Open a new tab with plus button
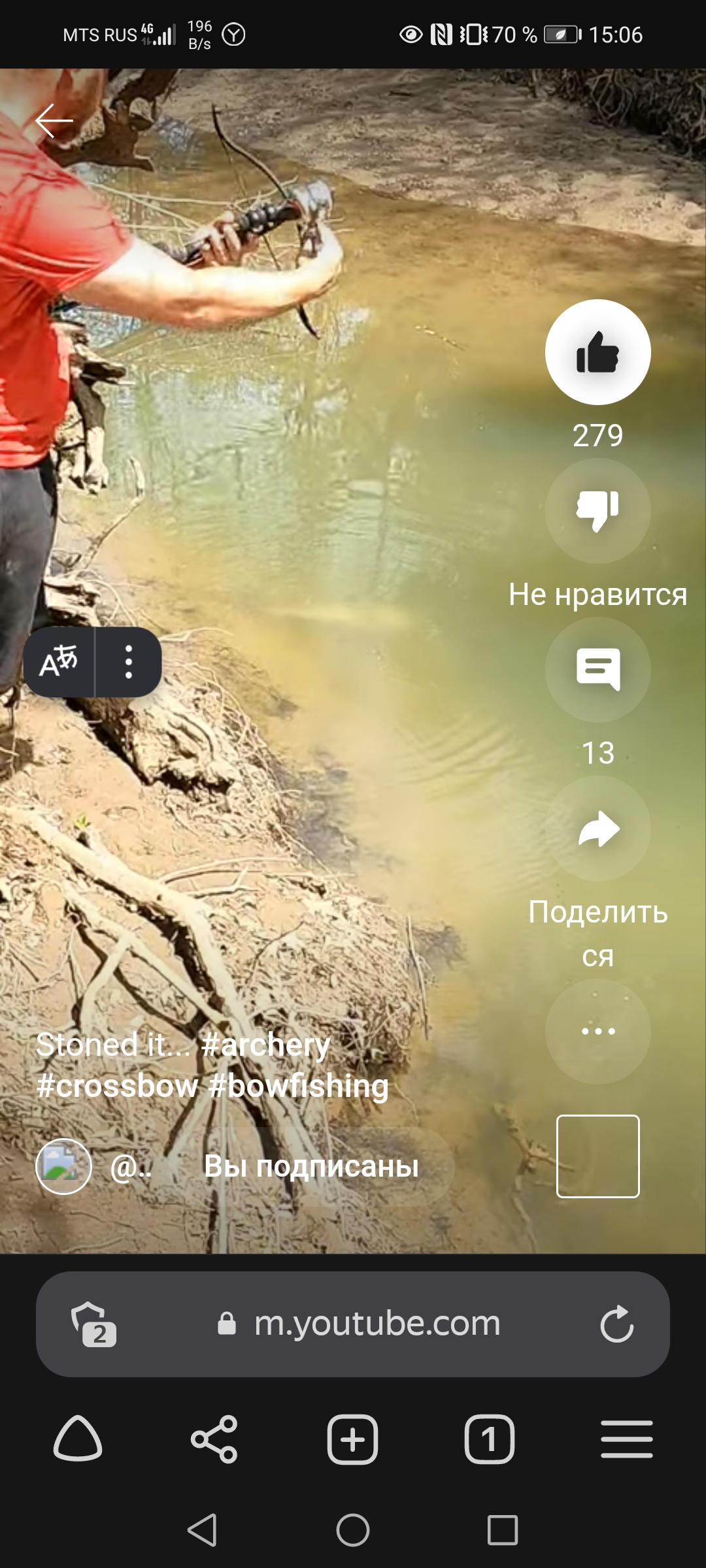The width and height of the screenshot is (706, 1568). [352, 1439]
